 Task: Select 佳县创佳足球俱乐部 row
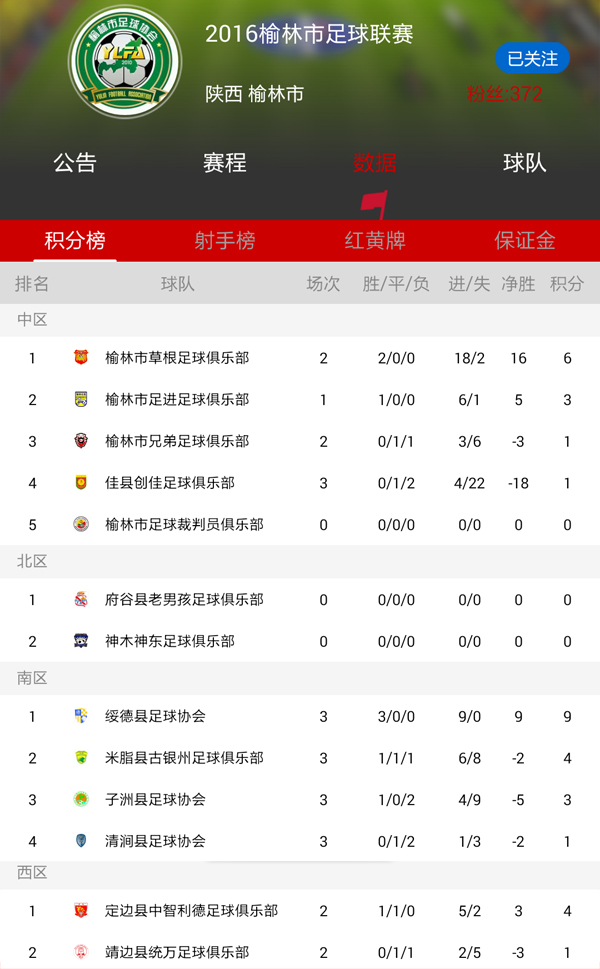pyautogui.click(x=300, y=483)
